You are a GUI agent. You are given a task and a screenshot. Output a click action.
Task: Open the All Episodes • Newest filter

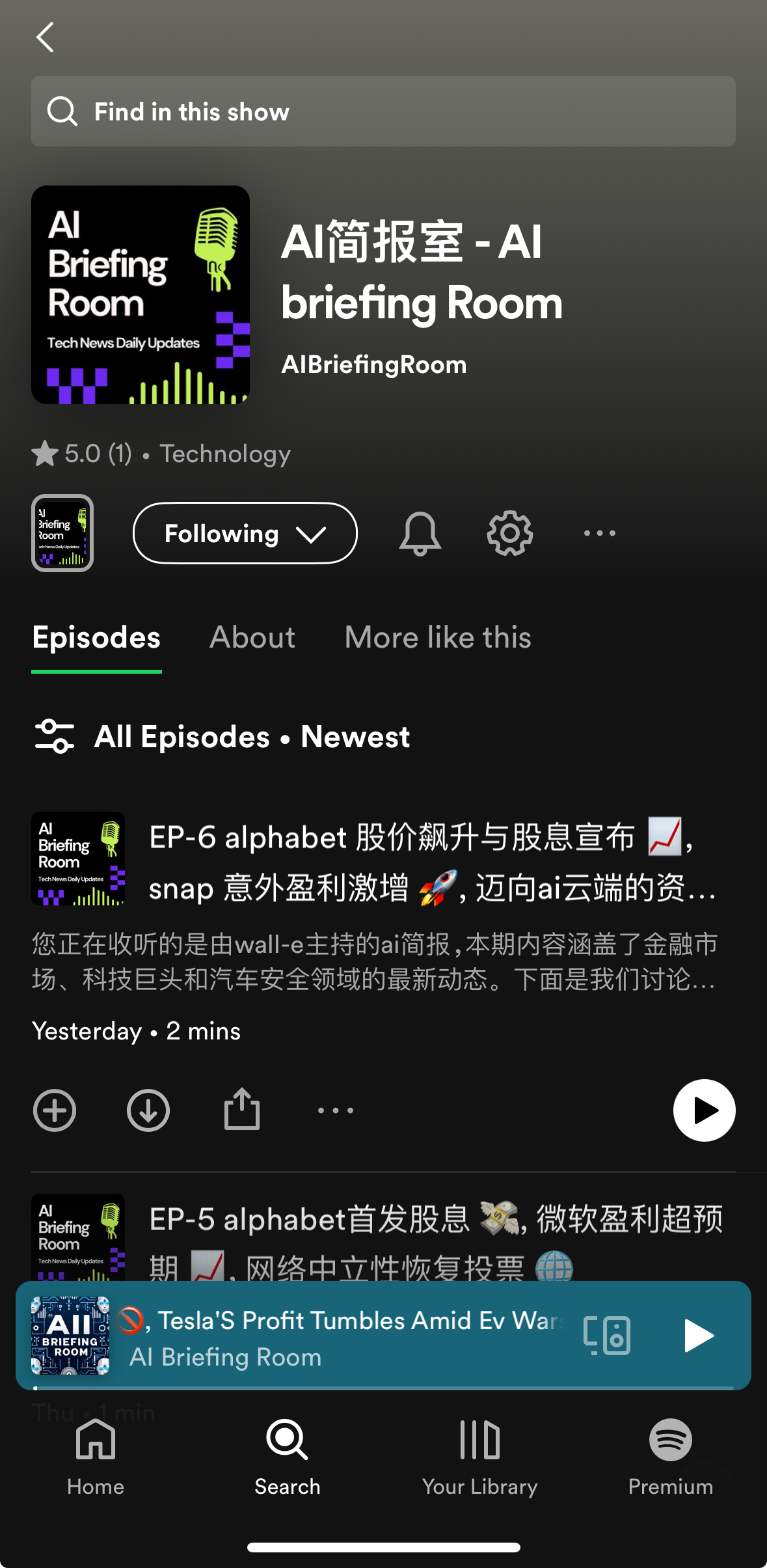pos(221,736)
